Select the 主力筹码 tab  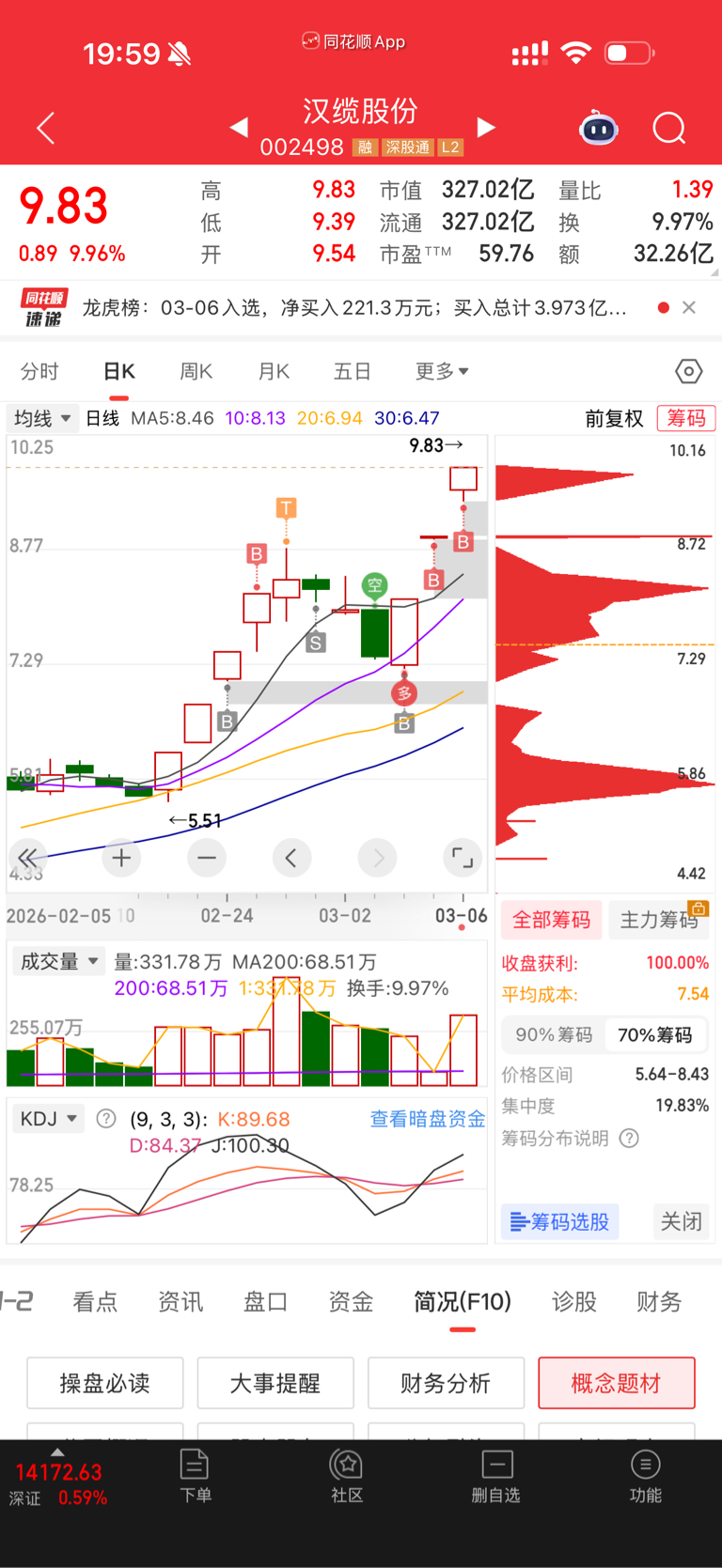pyautogui.click(x=659, y=920)
